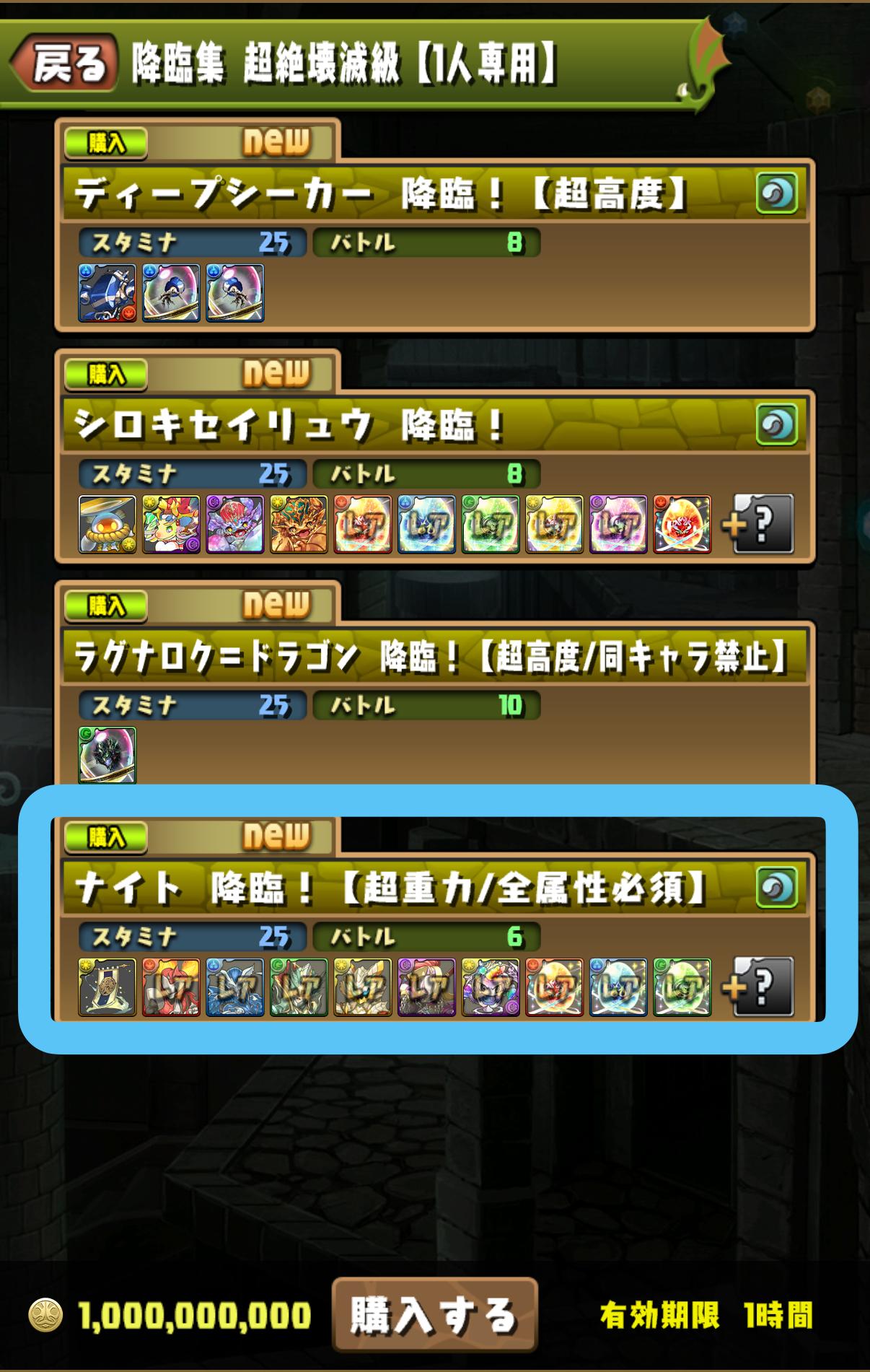
Task: Tap swirl icon on ディープシーカー row
Action: [777, 193]
